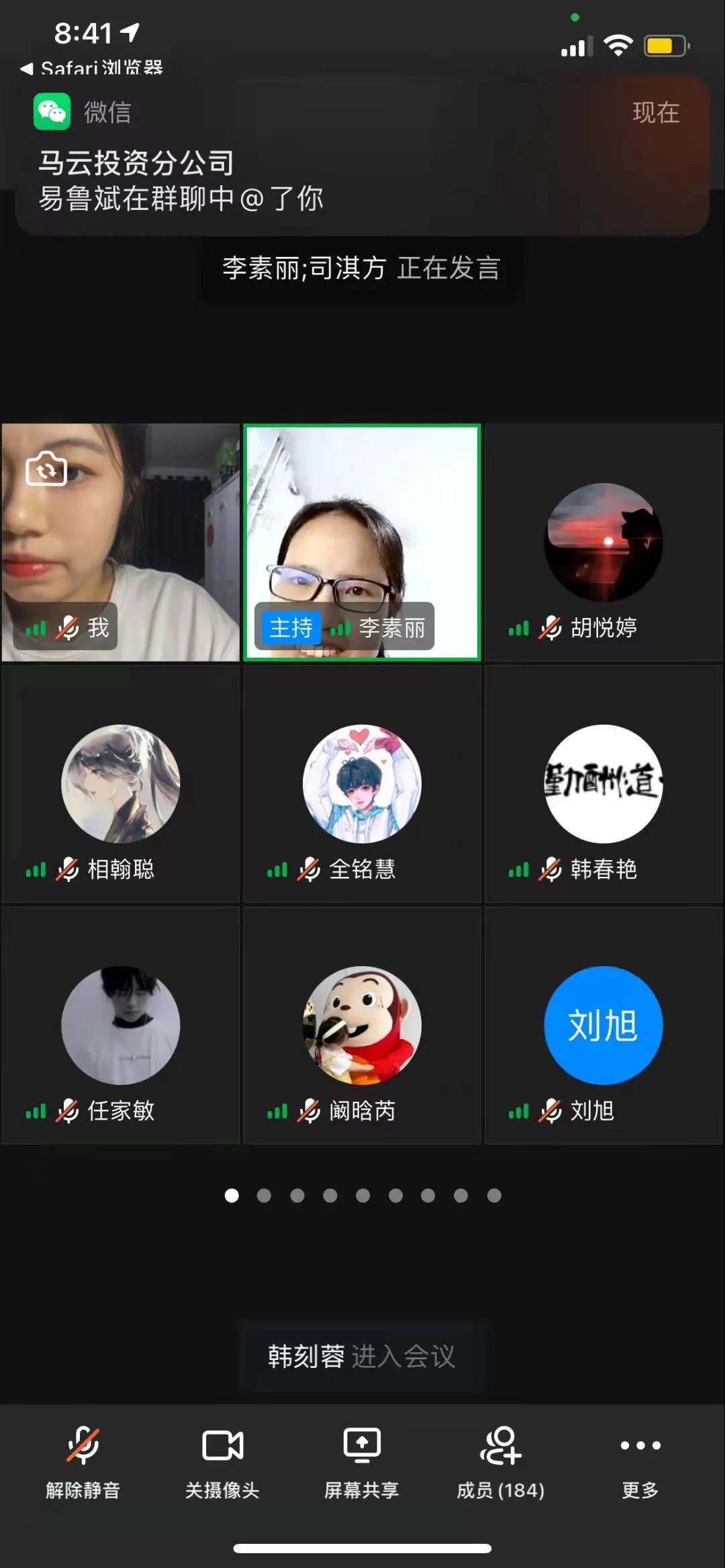Select 刘旭's participant tile
Viewport: 725px width, 1568px height.
(x=603, y=1025)
